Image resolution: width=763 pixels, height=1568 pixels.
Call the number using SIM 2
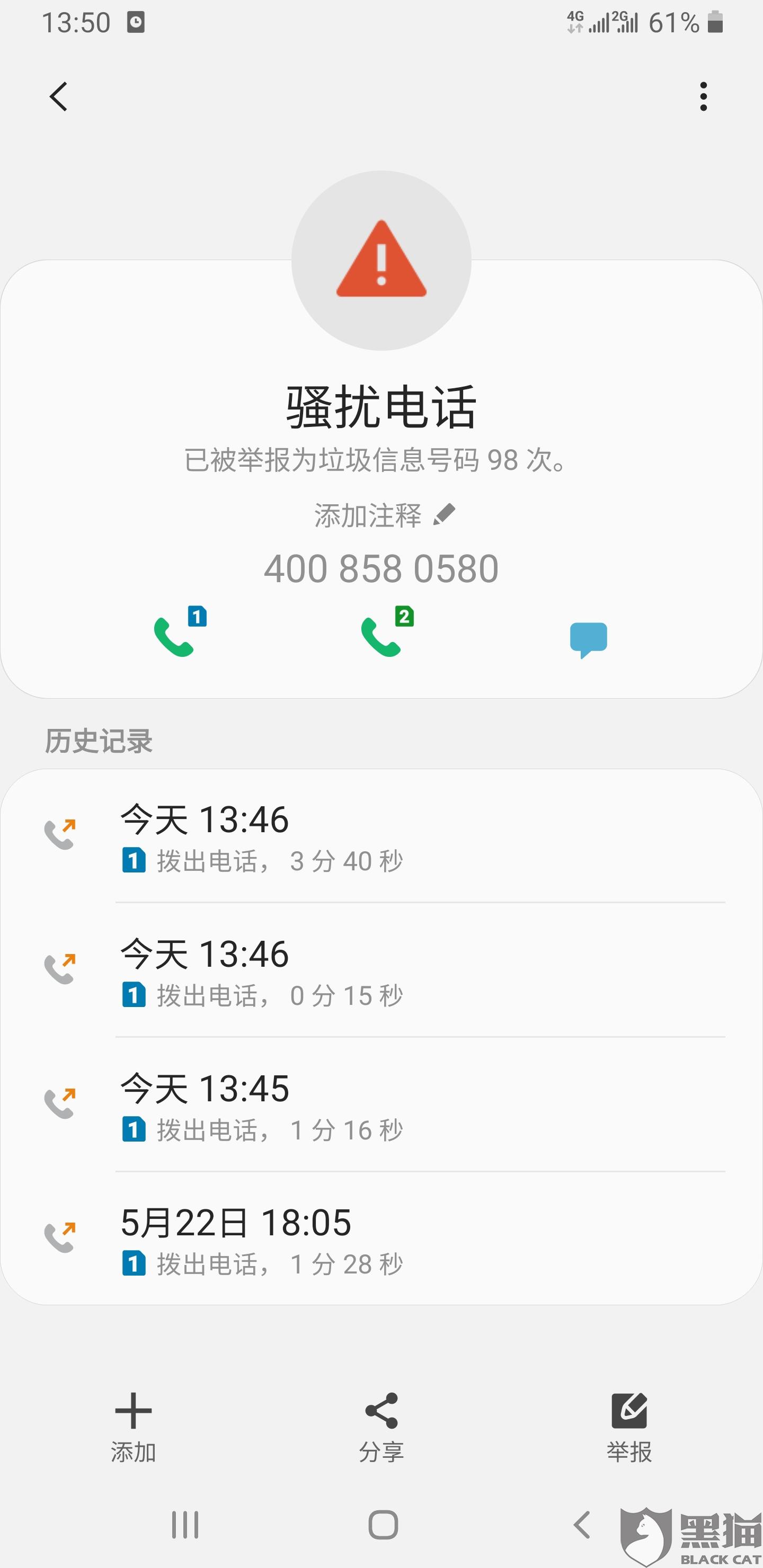click(x=385, y=634)
